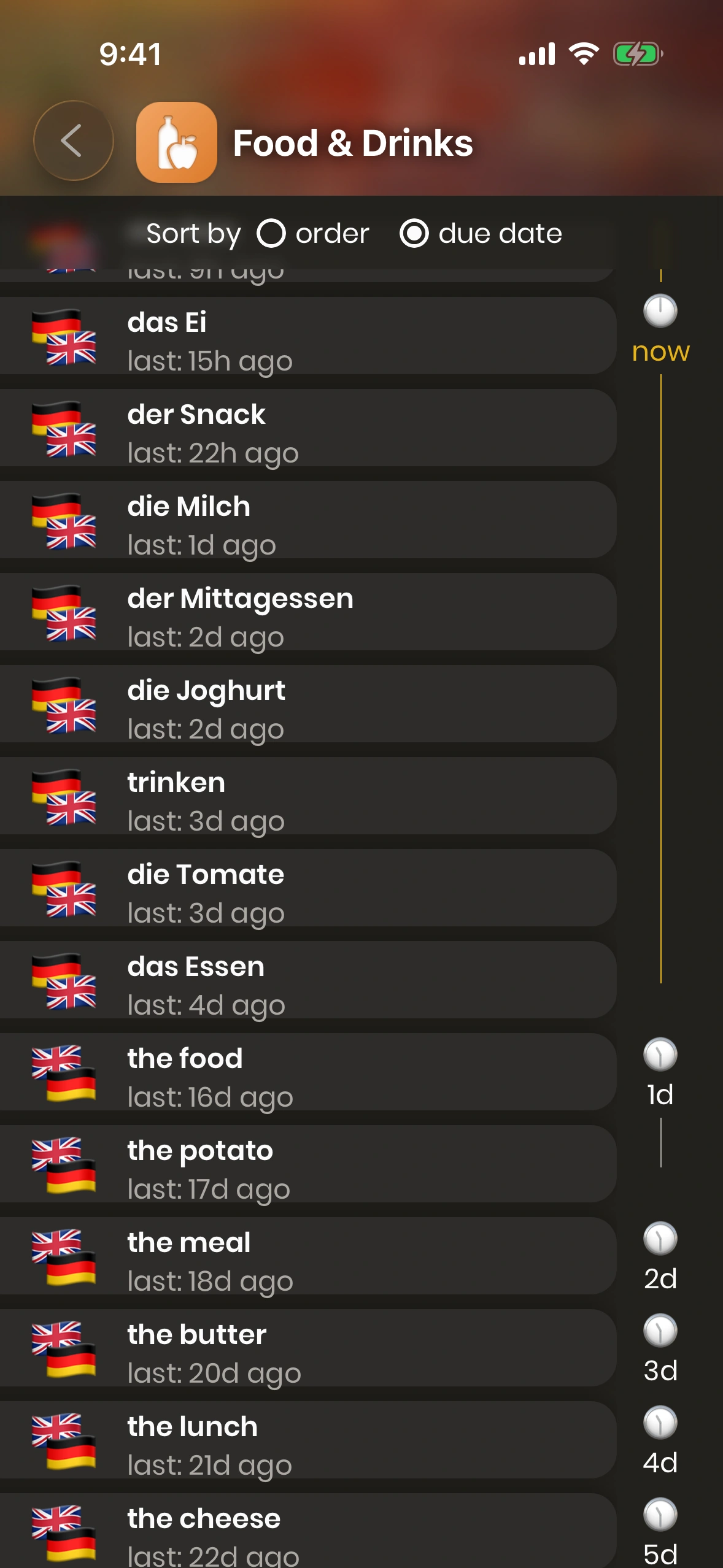
Task: Choose the die Tomate entry
Action: coord(307,888)
